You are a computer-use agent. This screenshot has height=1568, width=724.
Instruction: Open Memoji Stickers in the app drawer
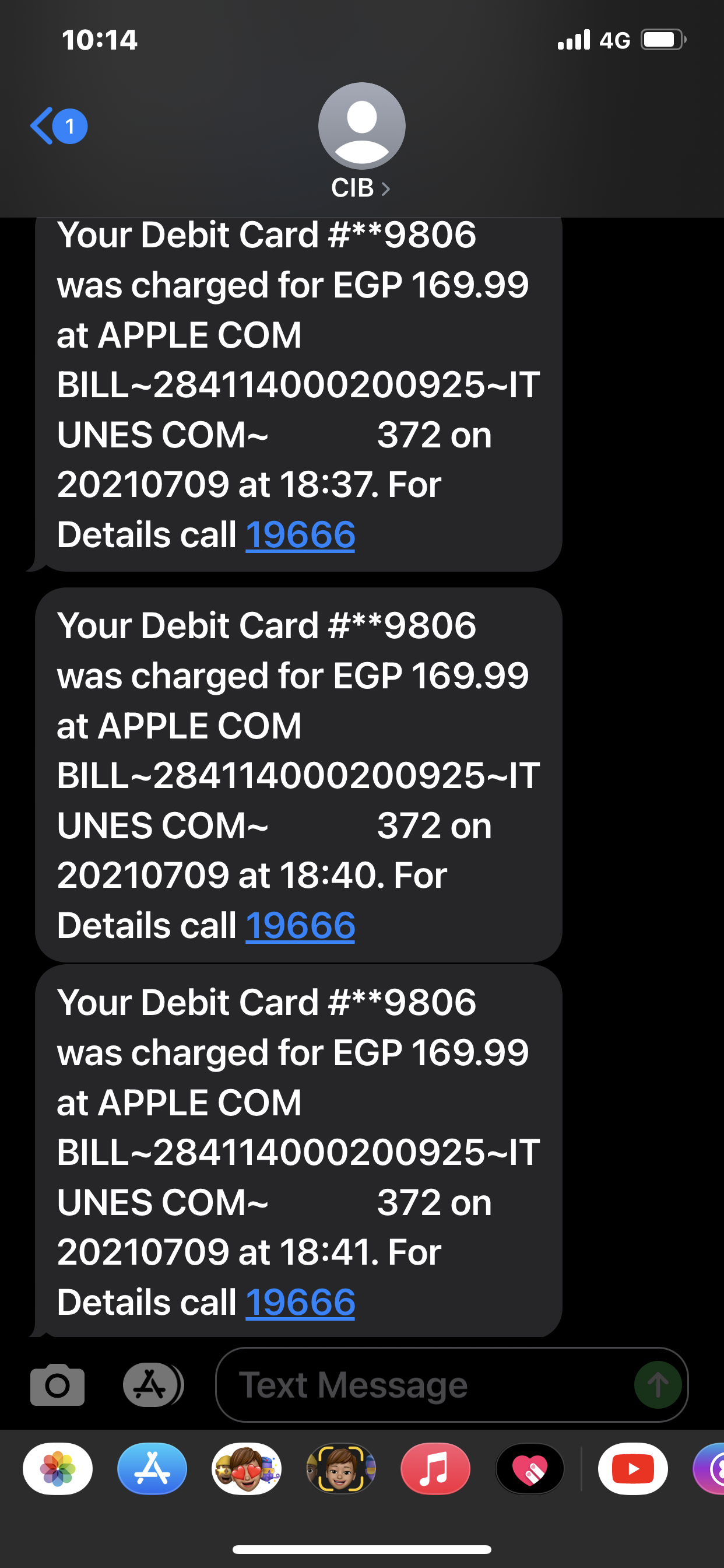(x=247, y=1469)
